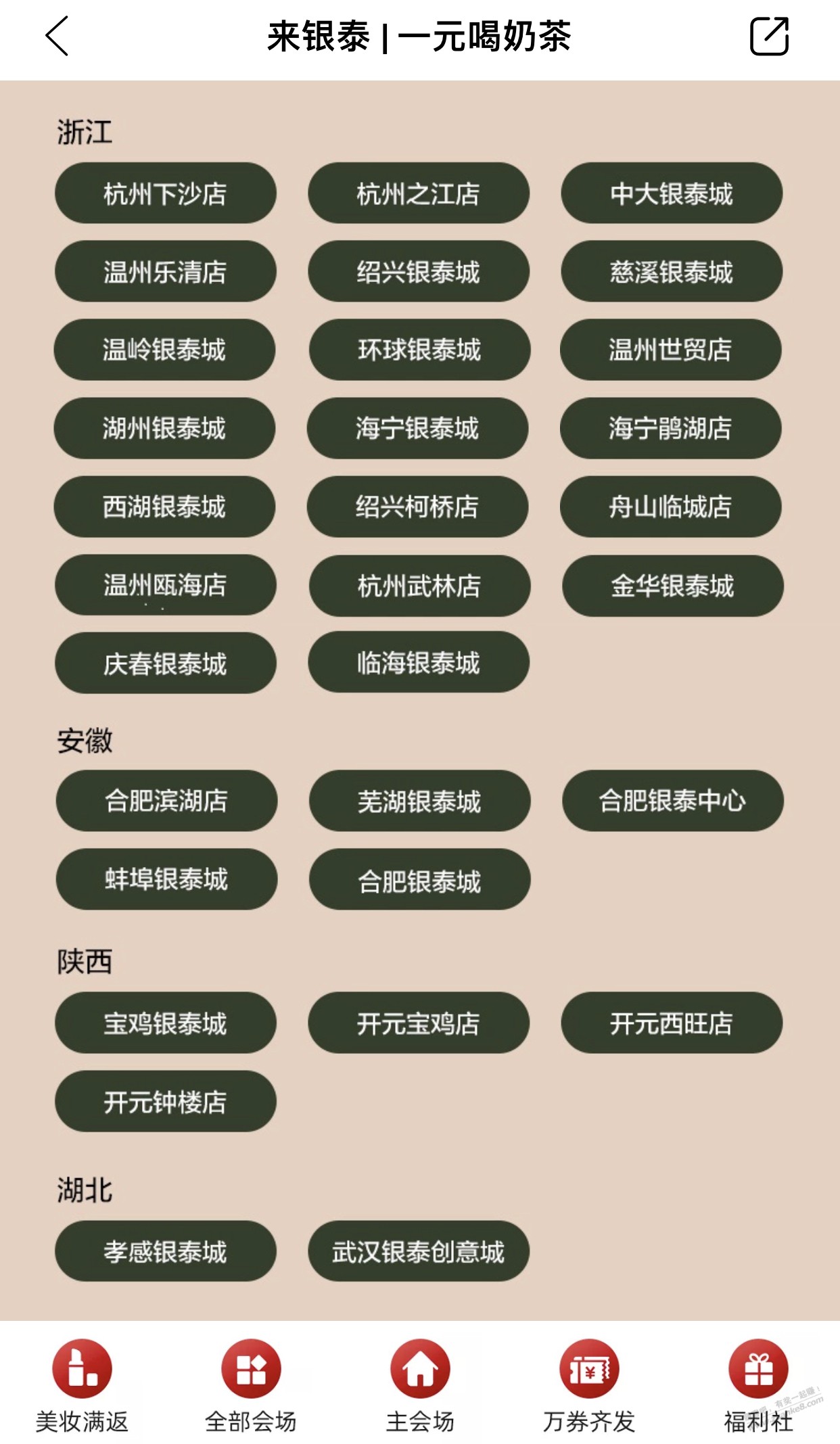
Task: Select 合肥滨湖店 in Anhui
Action: (166, 801)
